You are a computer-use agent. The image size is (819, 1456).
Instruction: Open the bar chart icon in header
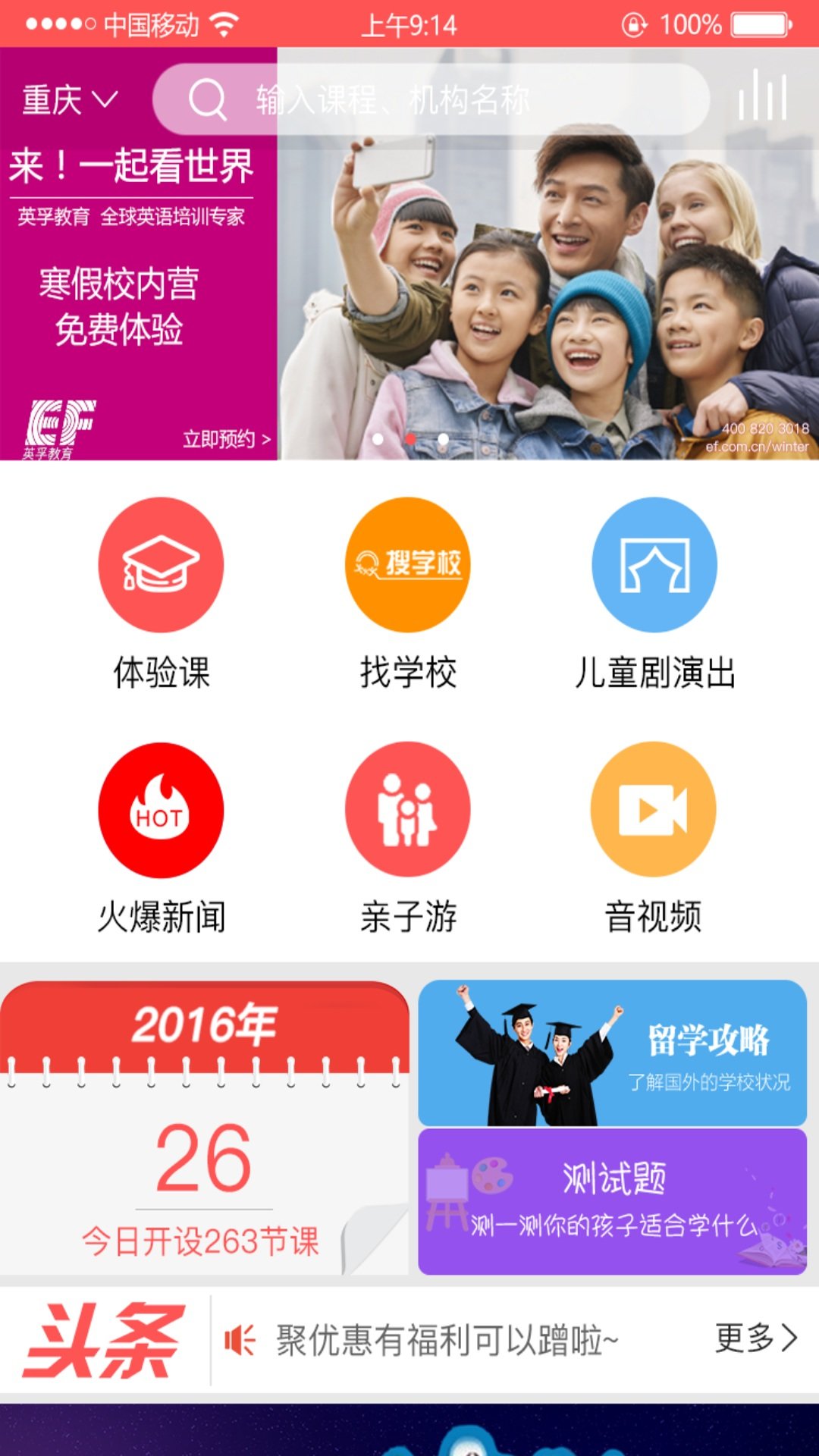(x=763, y=97)
